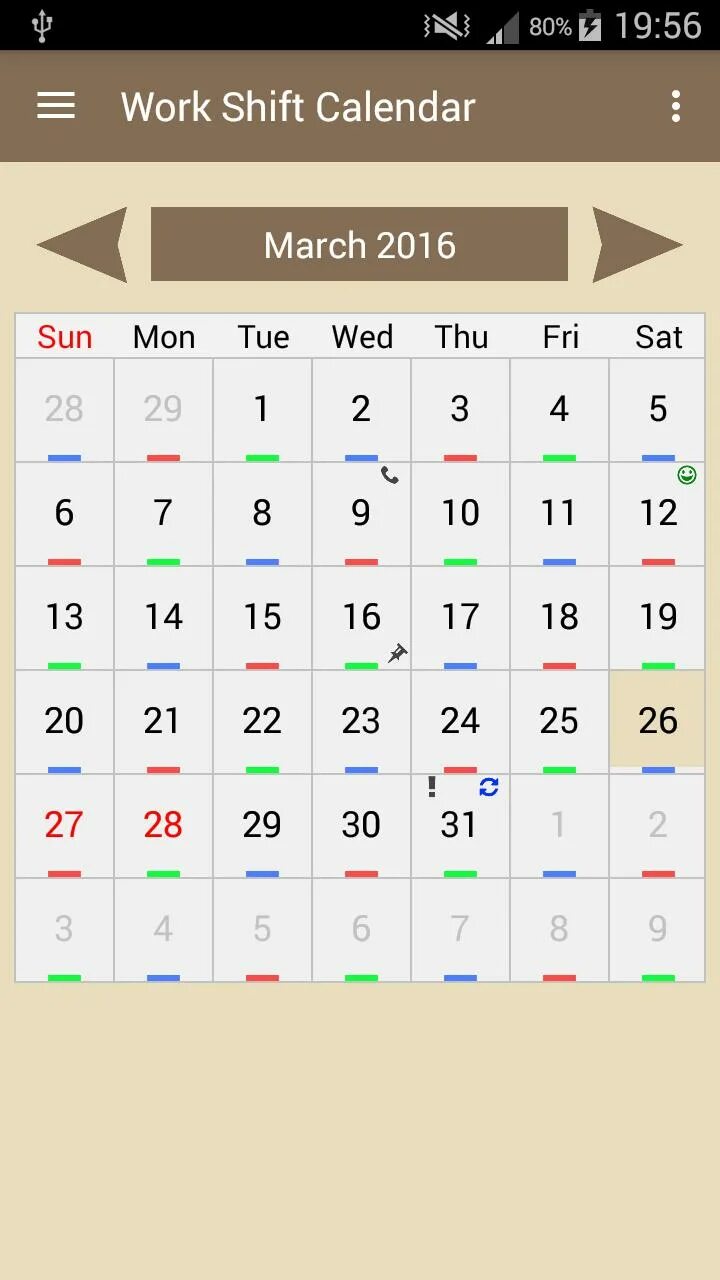Select March 12 with the smiley icon
The image size is (720, 1280).
[658, 514]
